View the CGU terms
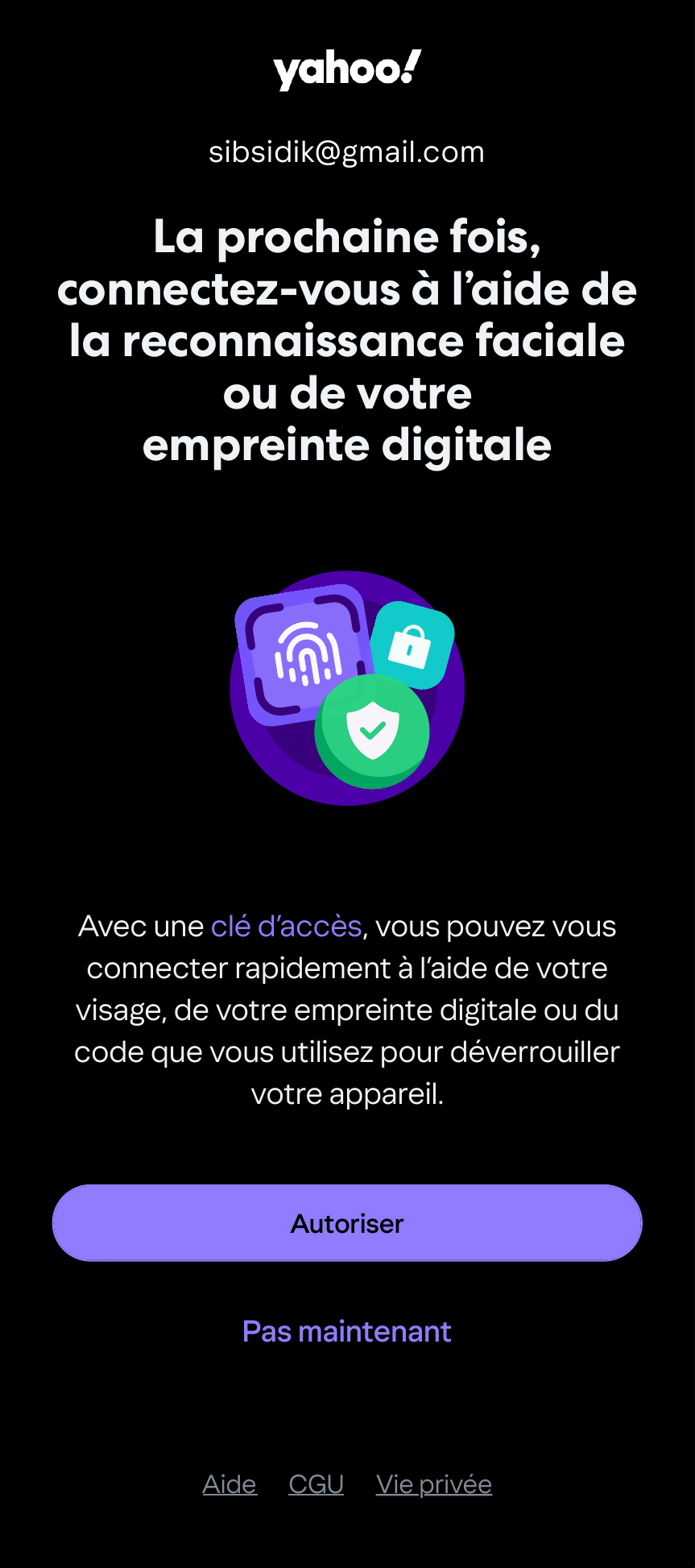This screenshot has width=695, height=1568. coord(316,1484)
